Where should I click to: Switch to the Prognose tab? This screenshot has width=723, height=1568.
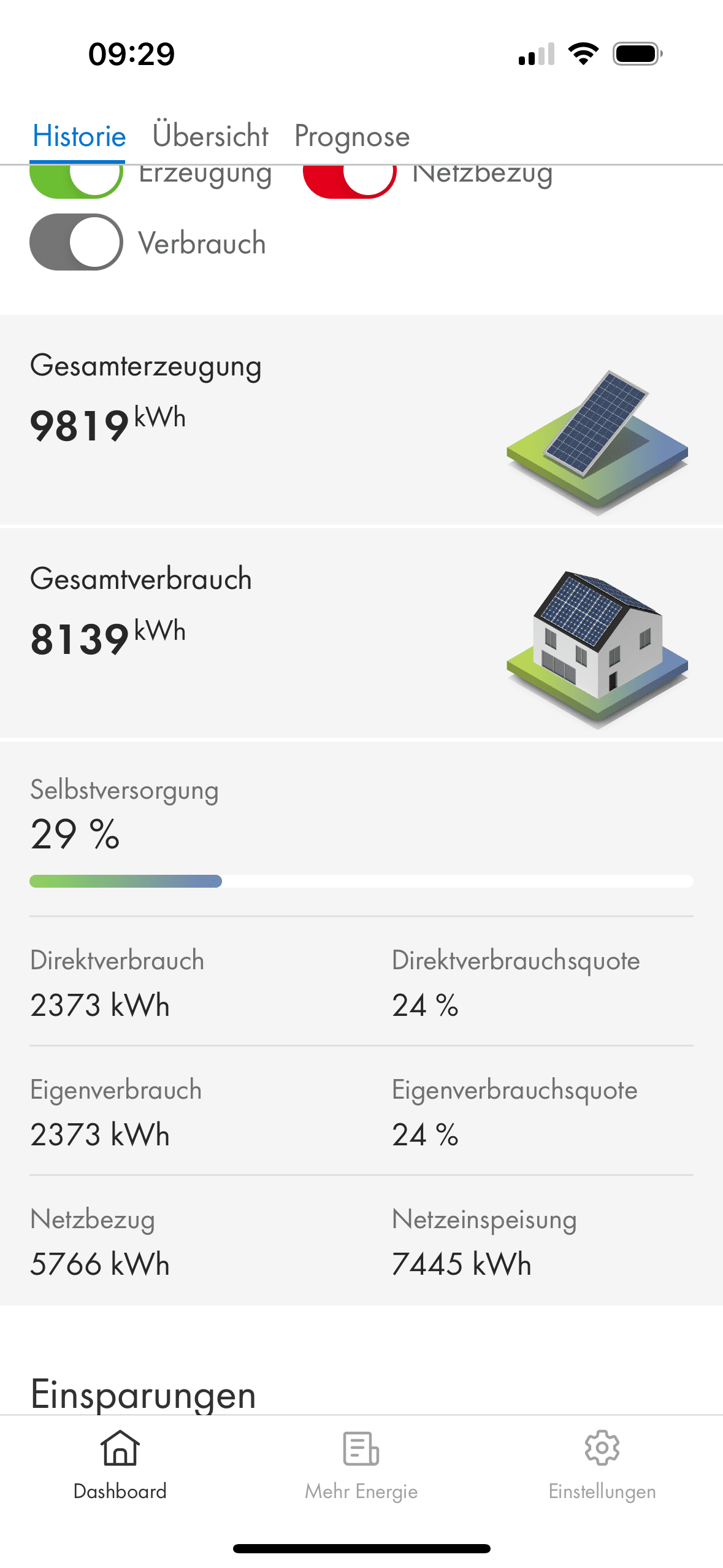tap(351, 136)
